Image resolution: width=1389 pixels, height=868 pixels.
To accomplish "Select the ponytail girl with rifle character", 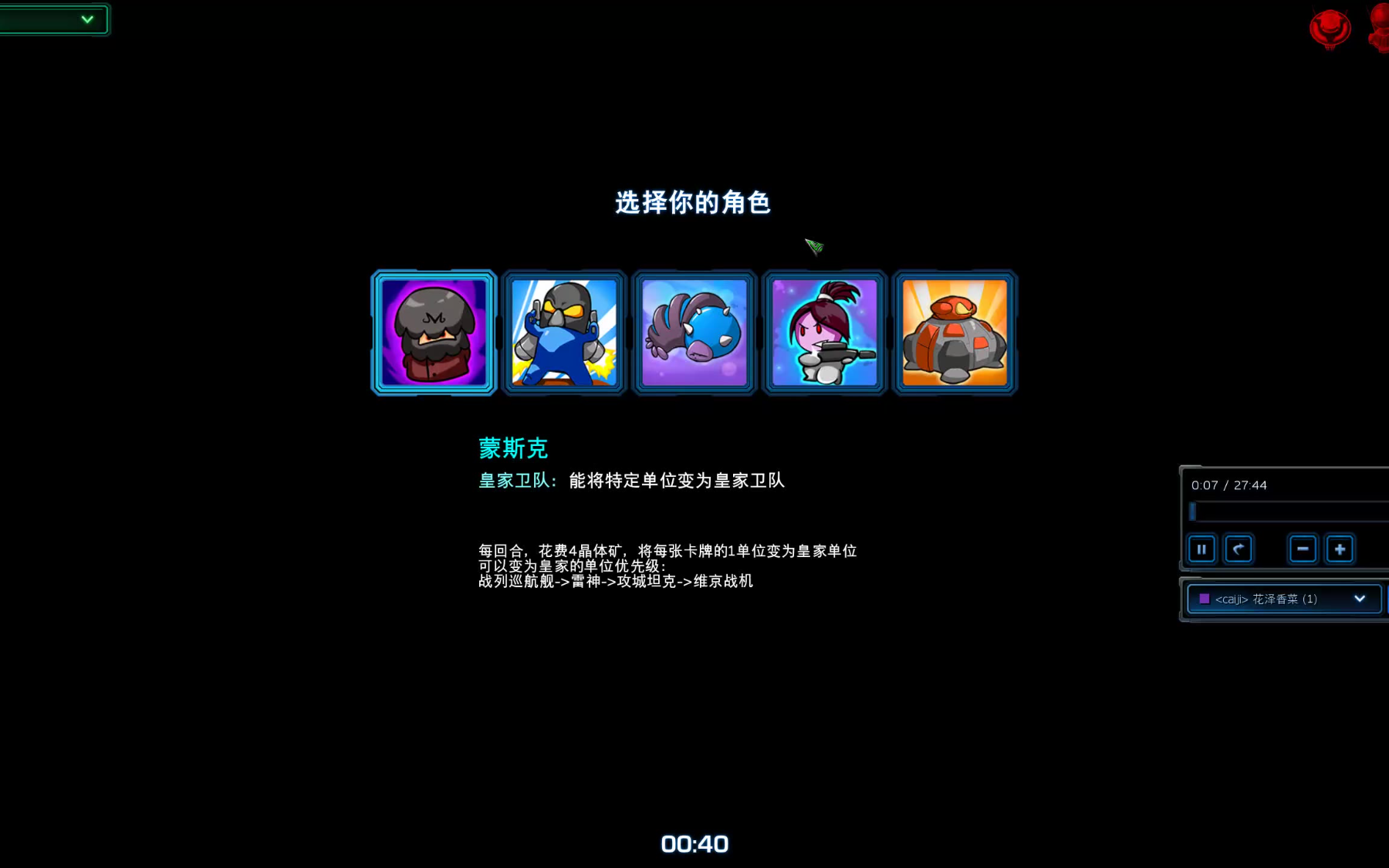I will pyautogui.click(x=824, y=333).
